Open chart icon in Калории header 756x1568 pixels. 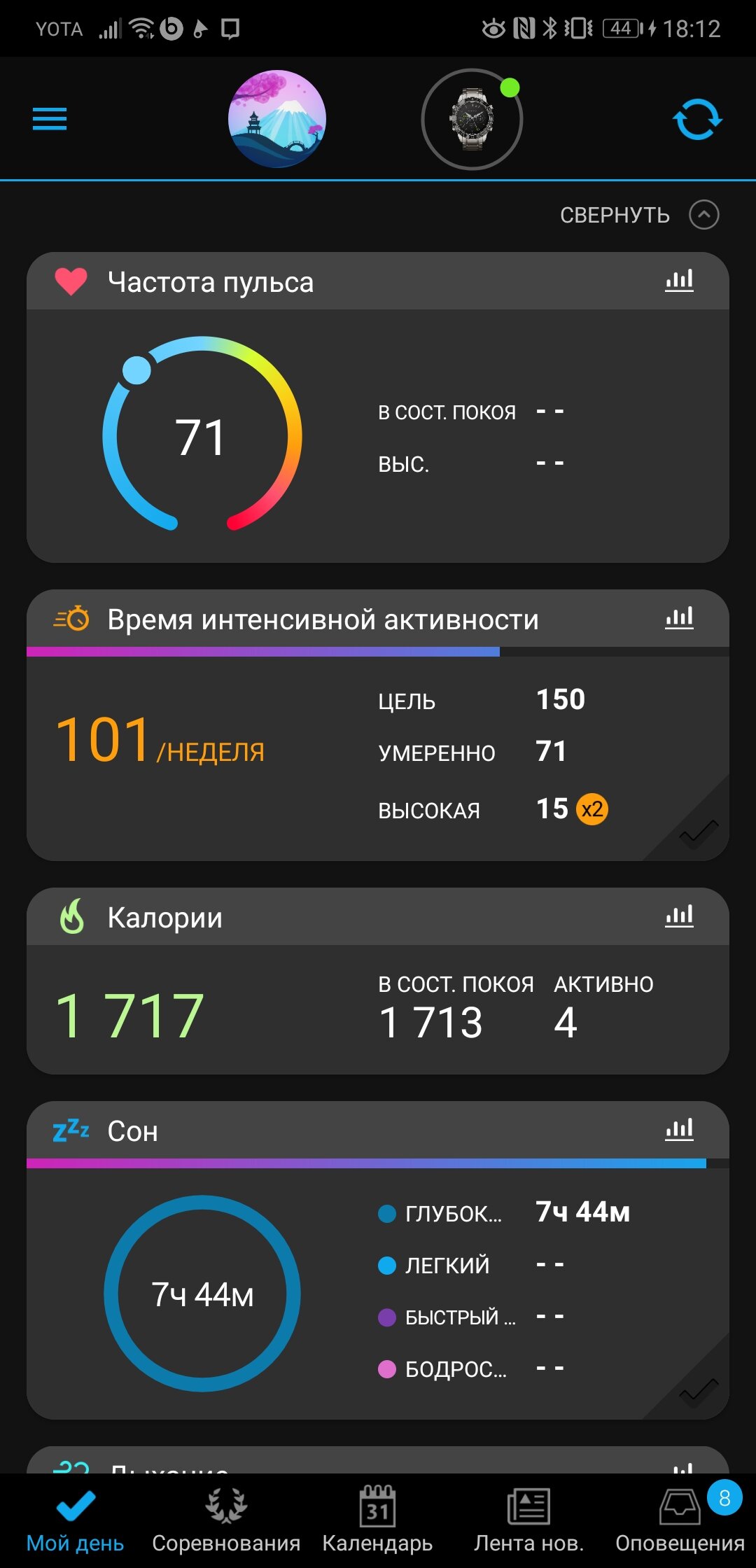coord(679,916)
